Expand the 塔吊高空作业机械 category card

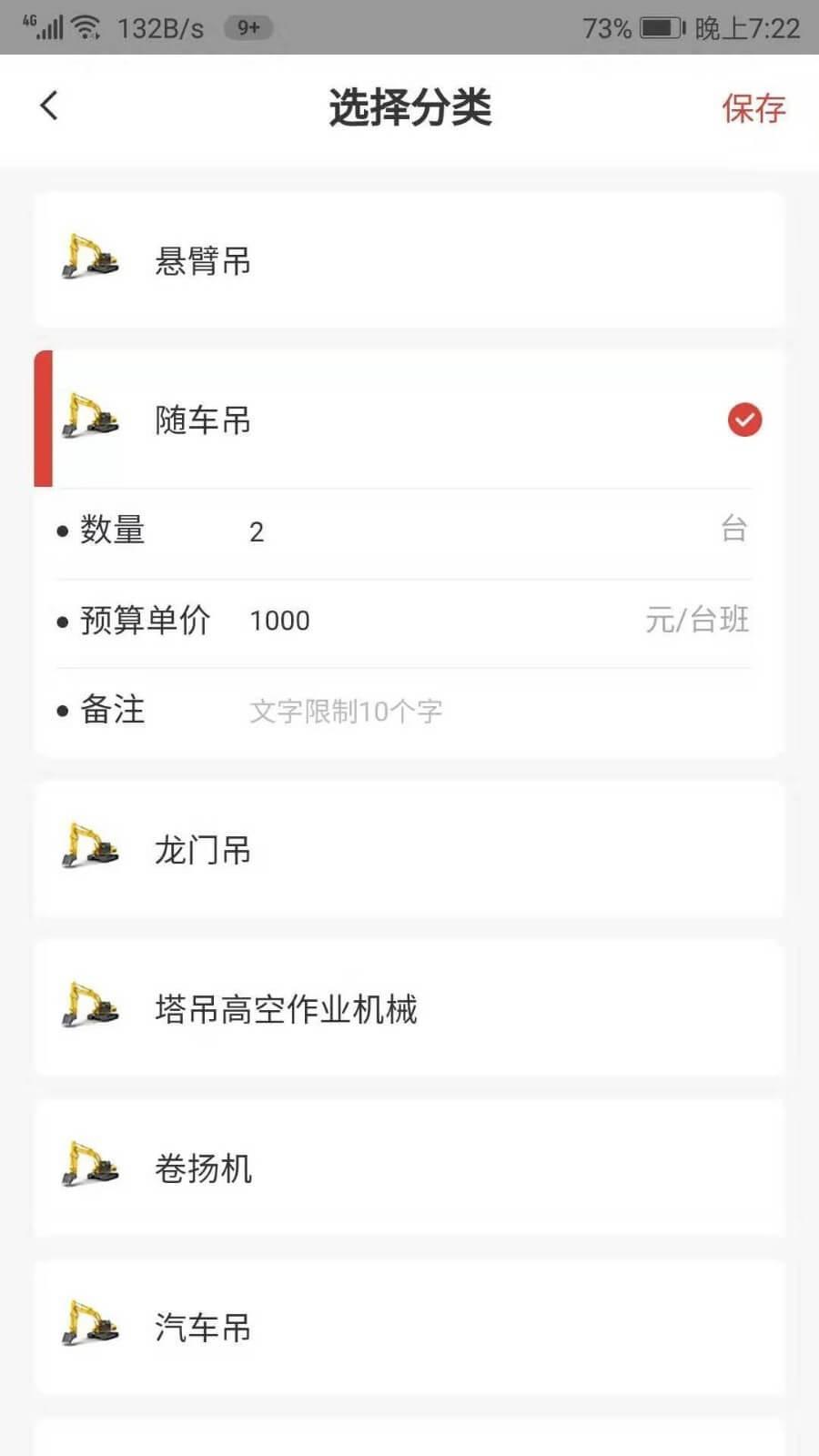click(x=409, y=1007)
